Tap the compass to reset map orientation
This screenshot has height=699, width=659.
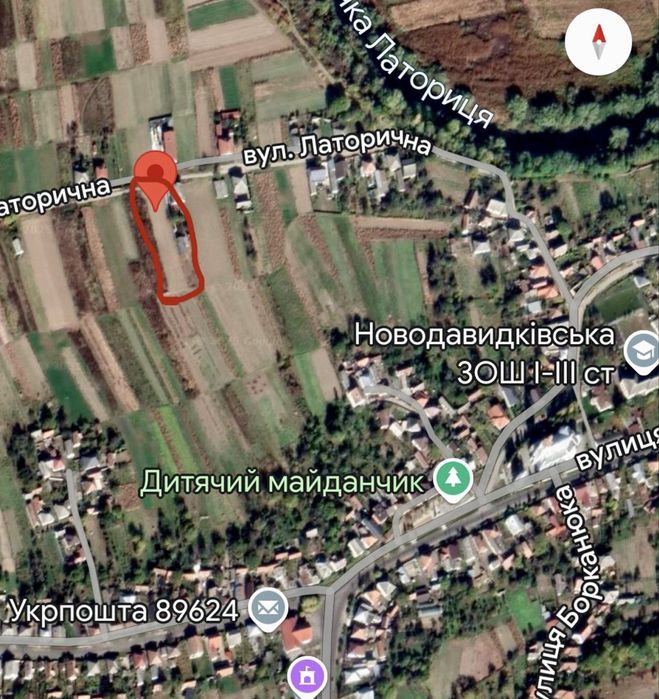(598, 43)
